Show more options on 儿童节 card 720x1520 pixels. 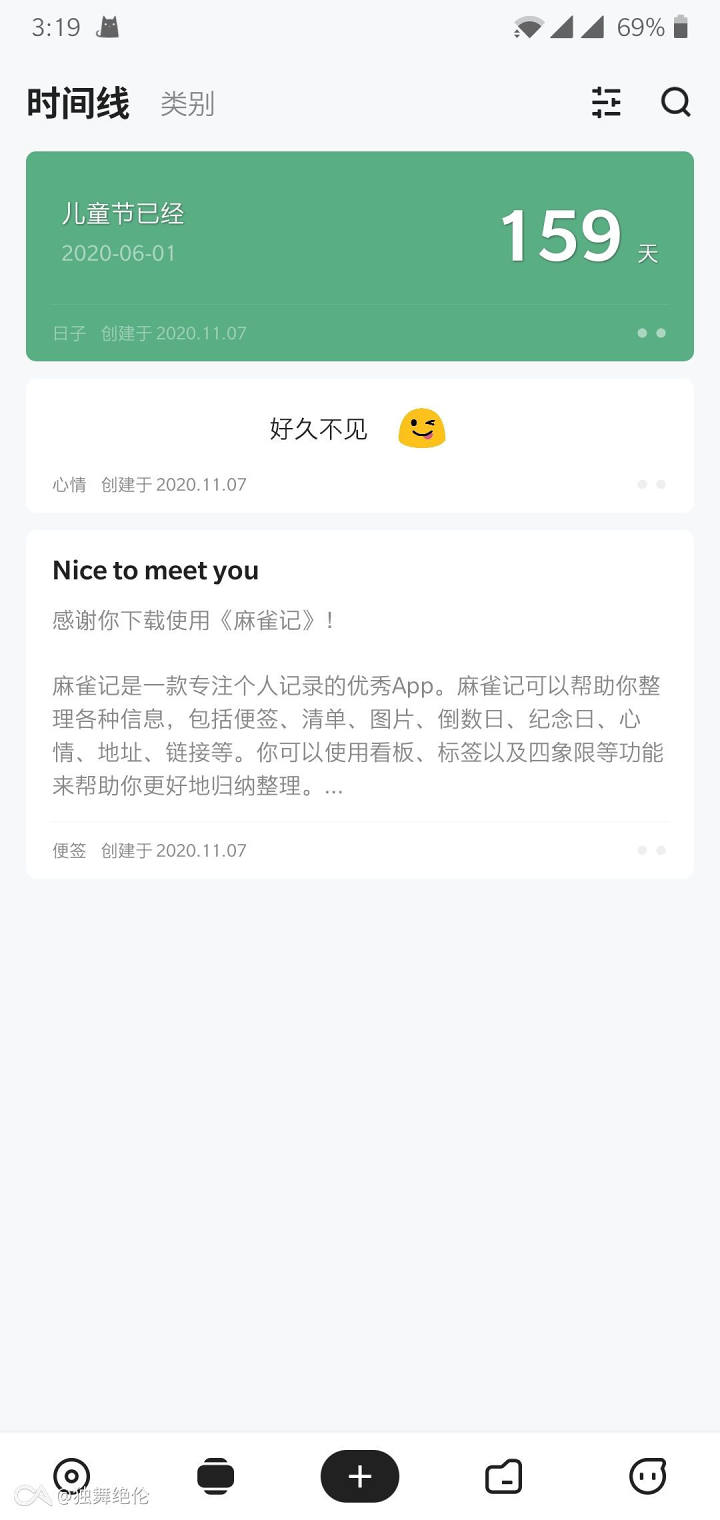(651, 333)
